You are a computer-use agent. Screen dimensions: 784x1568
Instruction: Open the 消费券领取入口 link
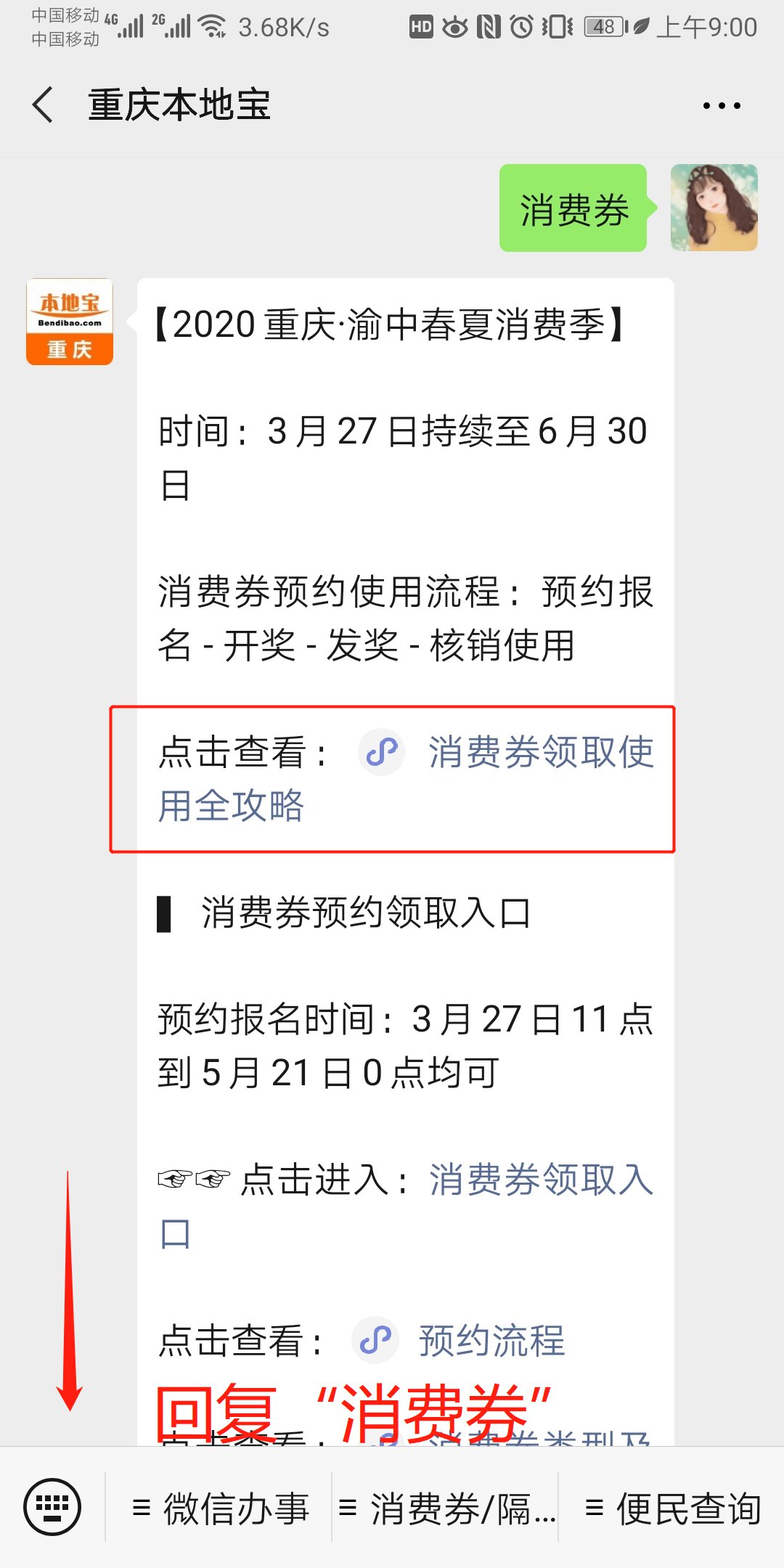pos(540,1180)
